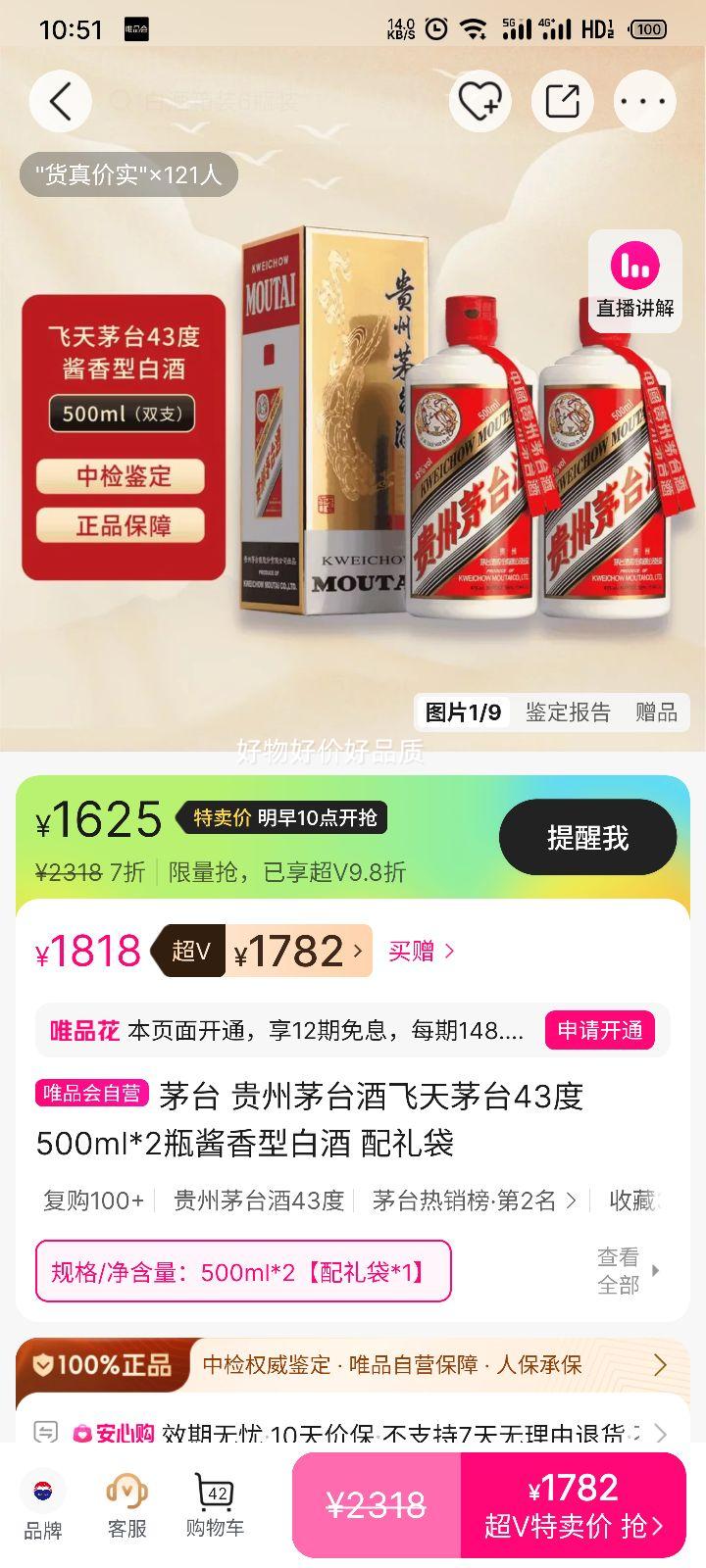
Task: Tap the back arrow at top left
Action: [x=60, y=101]
